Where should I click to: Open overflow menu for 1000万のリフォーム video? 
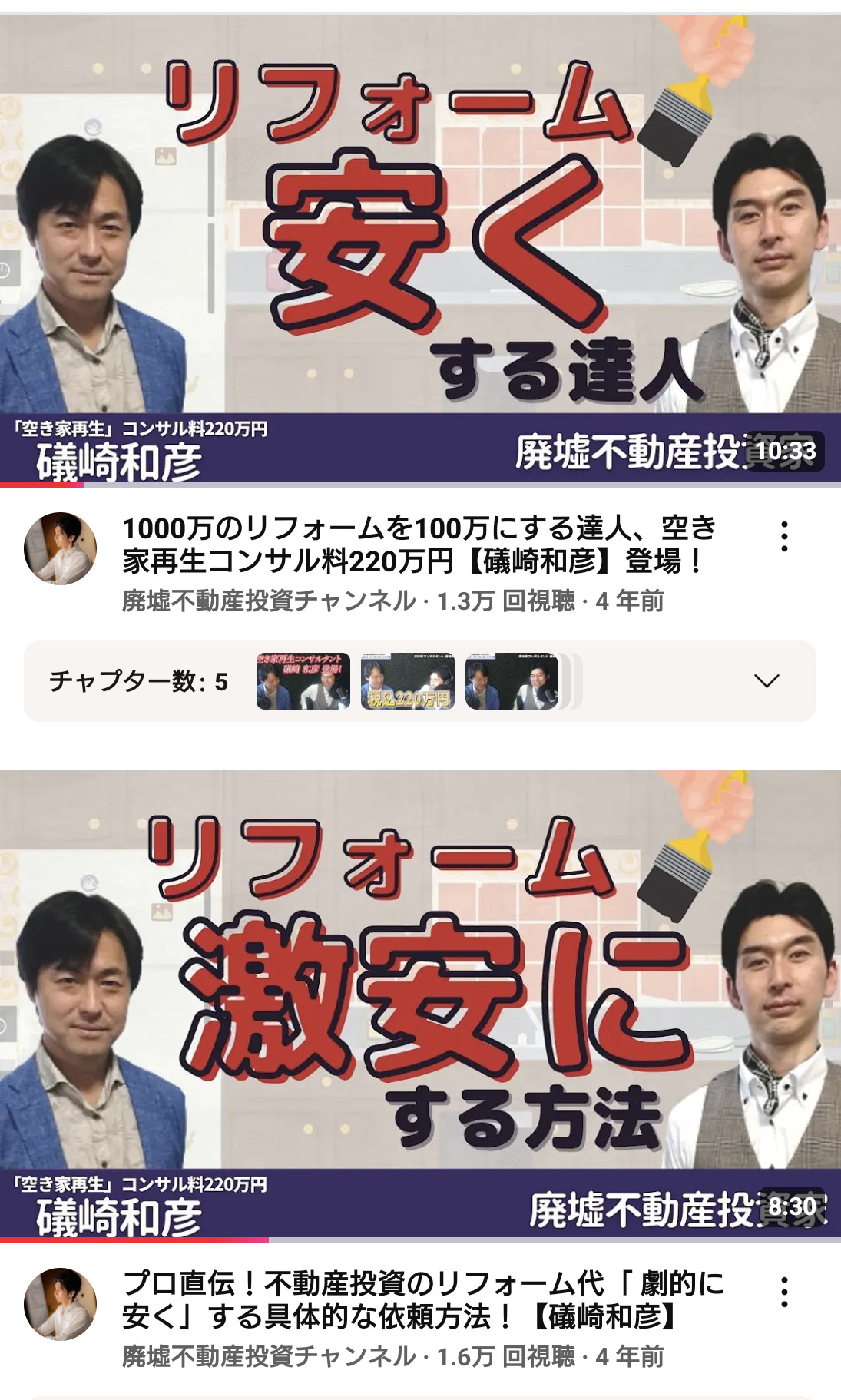(784, 536)
